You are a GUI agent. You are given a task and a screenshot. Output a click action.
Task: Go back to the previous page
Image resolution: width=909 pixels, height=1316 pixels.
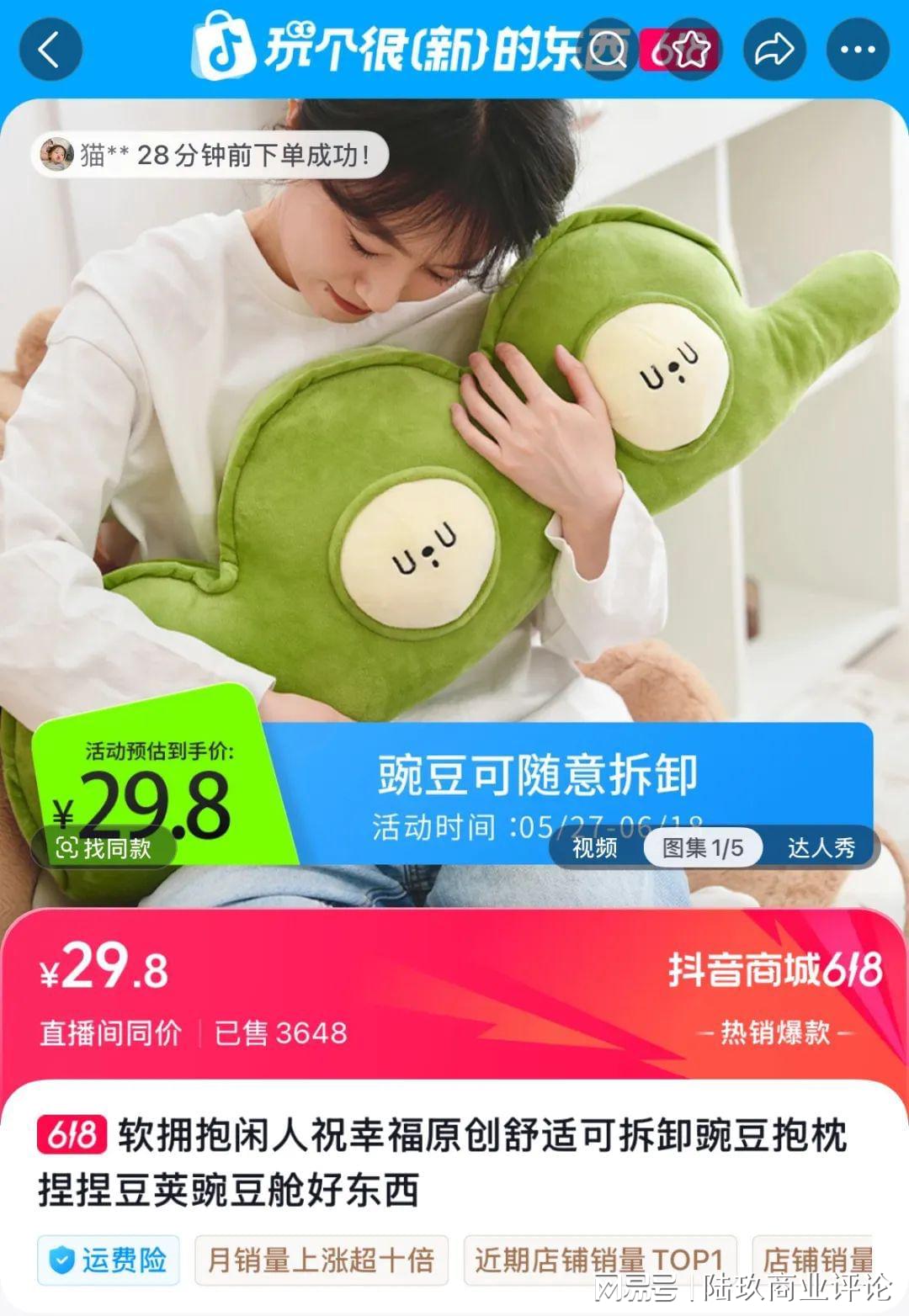[x=50, y=50]
